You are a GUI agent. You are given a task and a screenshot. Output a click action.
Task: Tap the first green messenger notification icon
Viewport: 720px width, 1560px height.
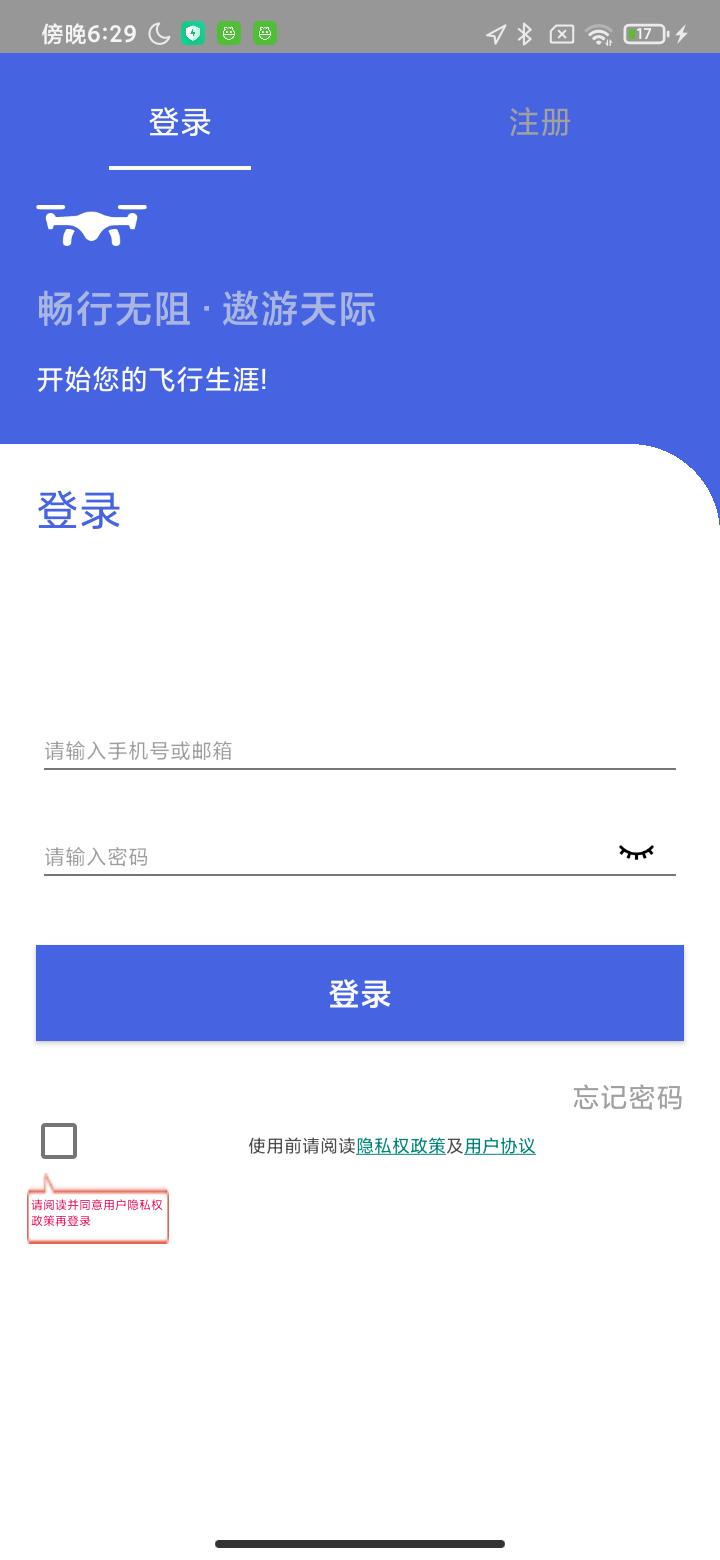point(228,33)
